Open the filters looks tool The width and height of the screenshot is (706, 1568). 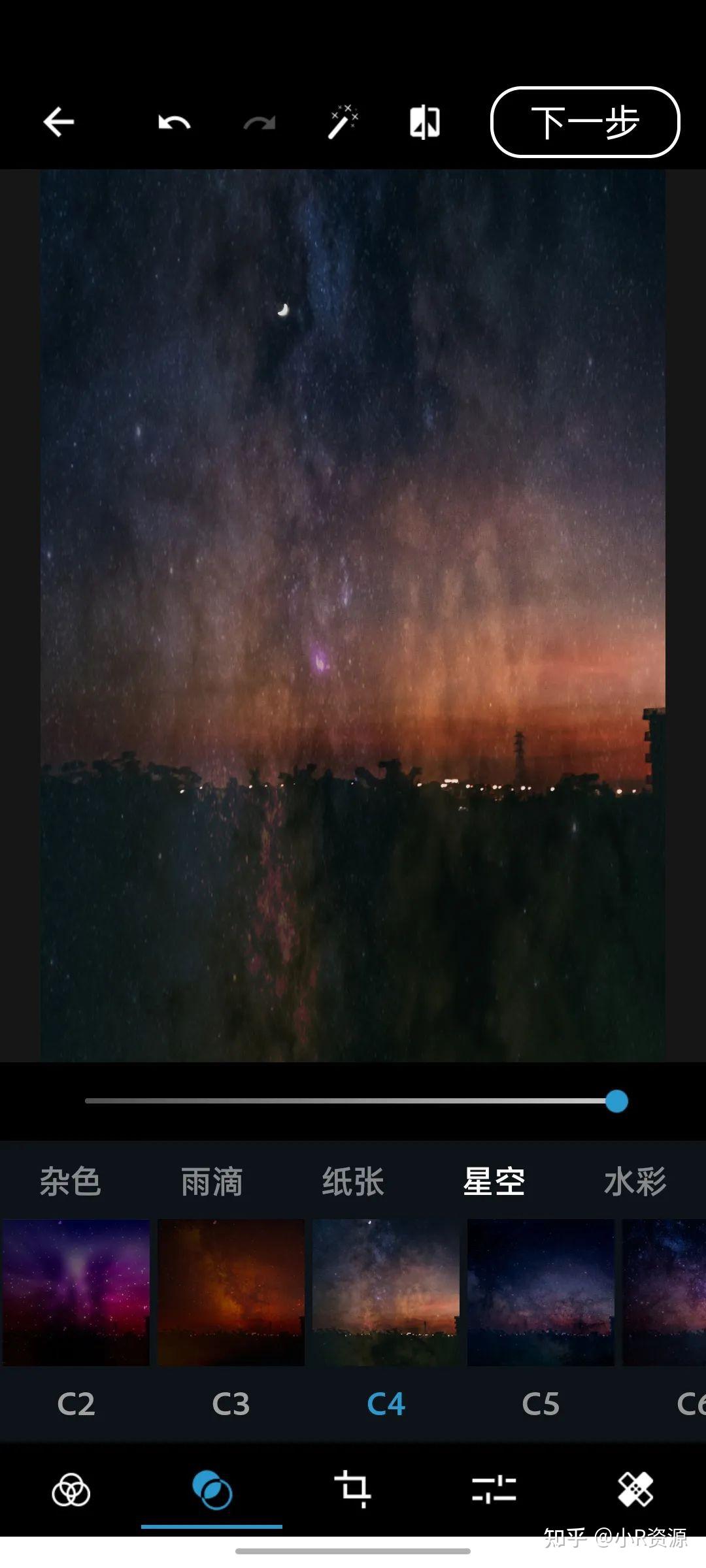point(71,1490)
